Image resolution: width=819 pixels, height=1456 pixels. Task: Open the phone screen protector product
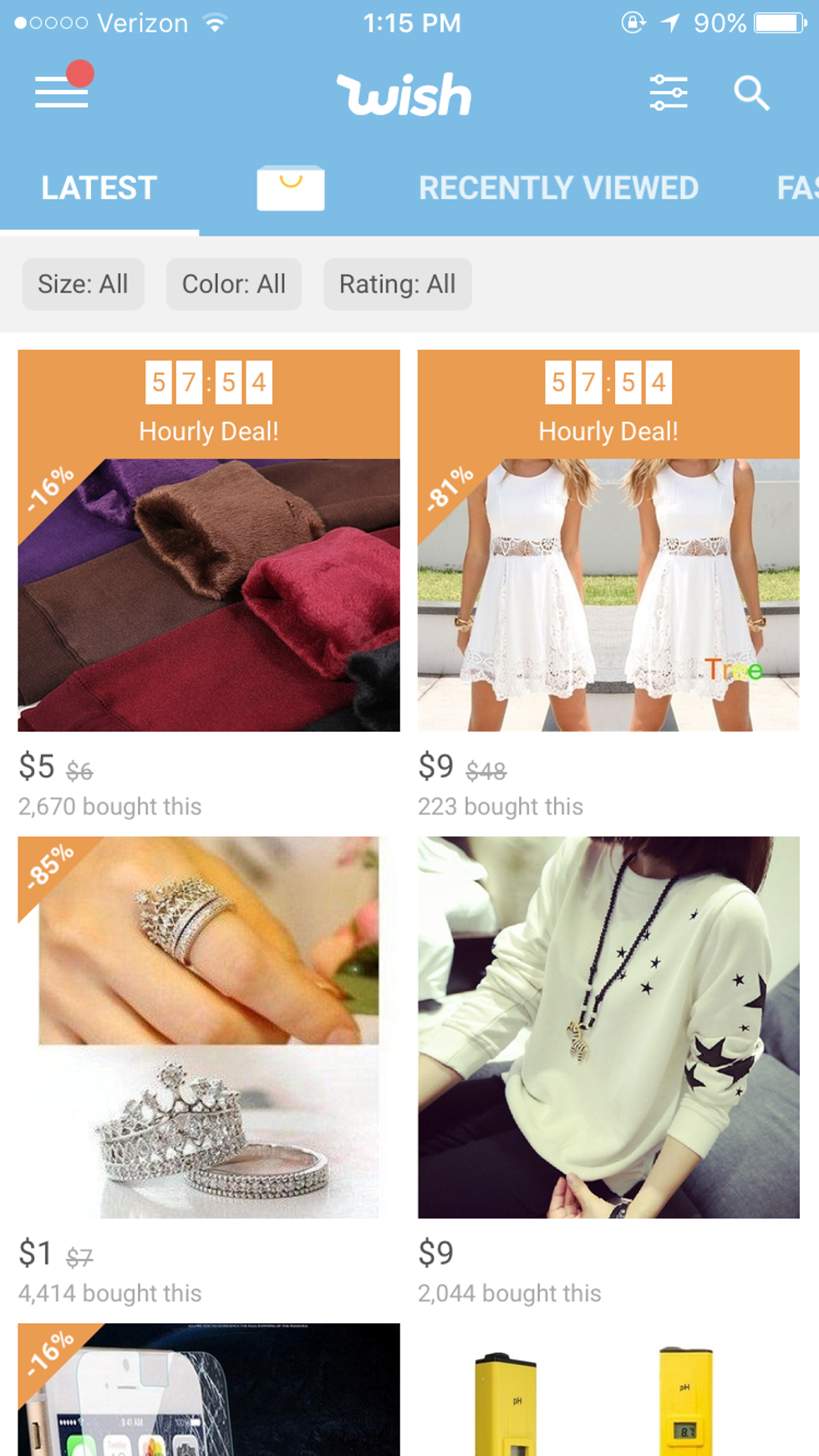tap(209, 1391)
